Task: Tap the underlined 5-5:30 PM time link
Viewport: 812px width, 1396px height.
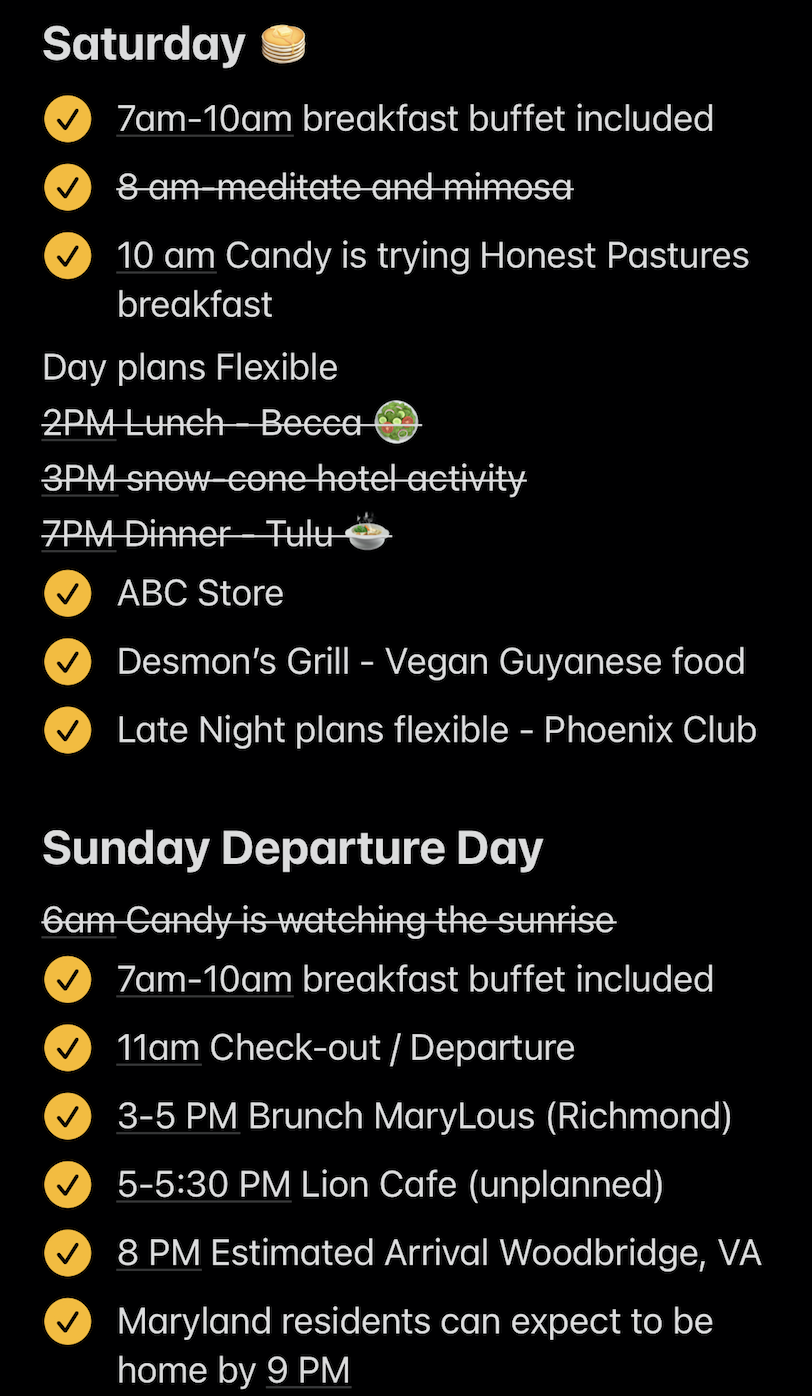Action: [204, 1185]
